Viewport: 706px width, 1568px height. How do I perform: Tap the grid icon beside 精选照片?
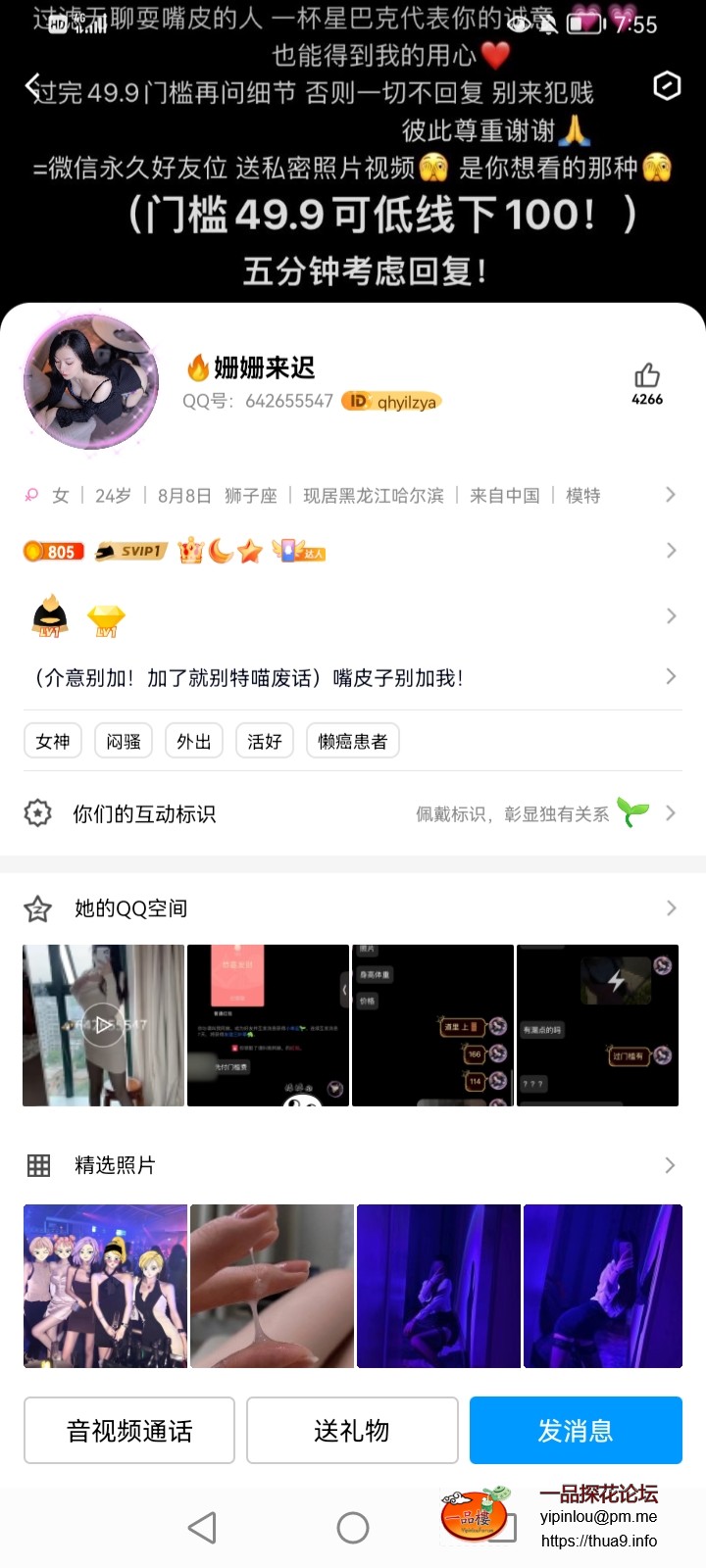37,1165
